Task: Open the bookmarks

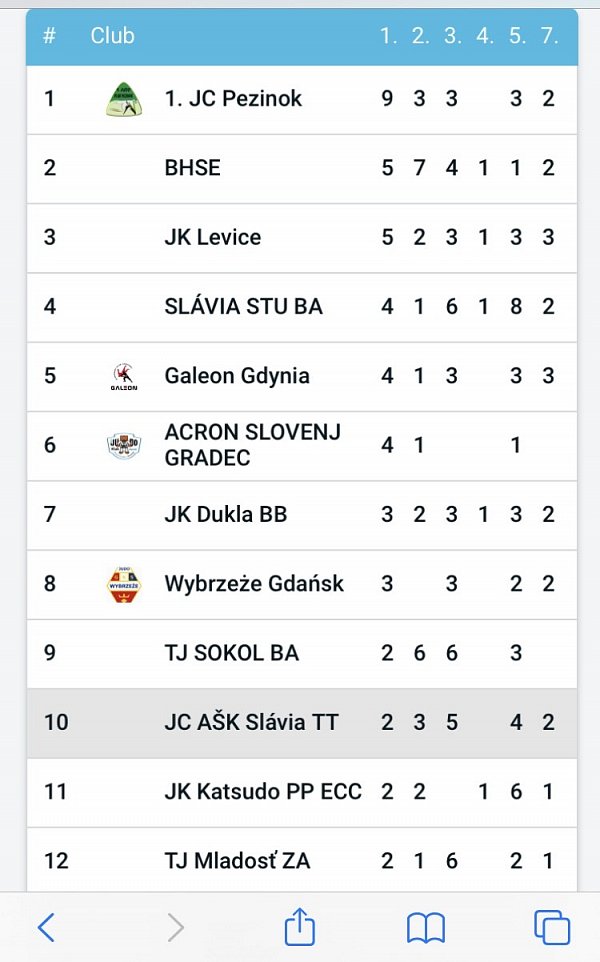Action: point(426,927)
